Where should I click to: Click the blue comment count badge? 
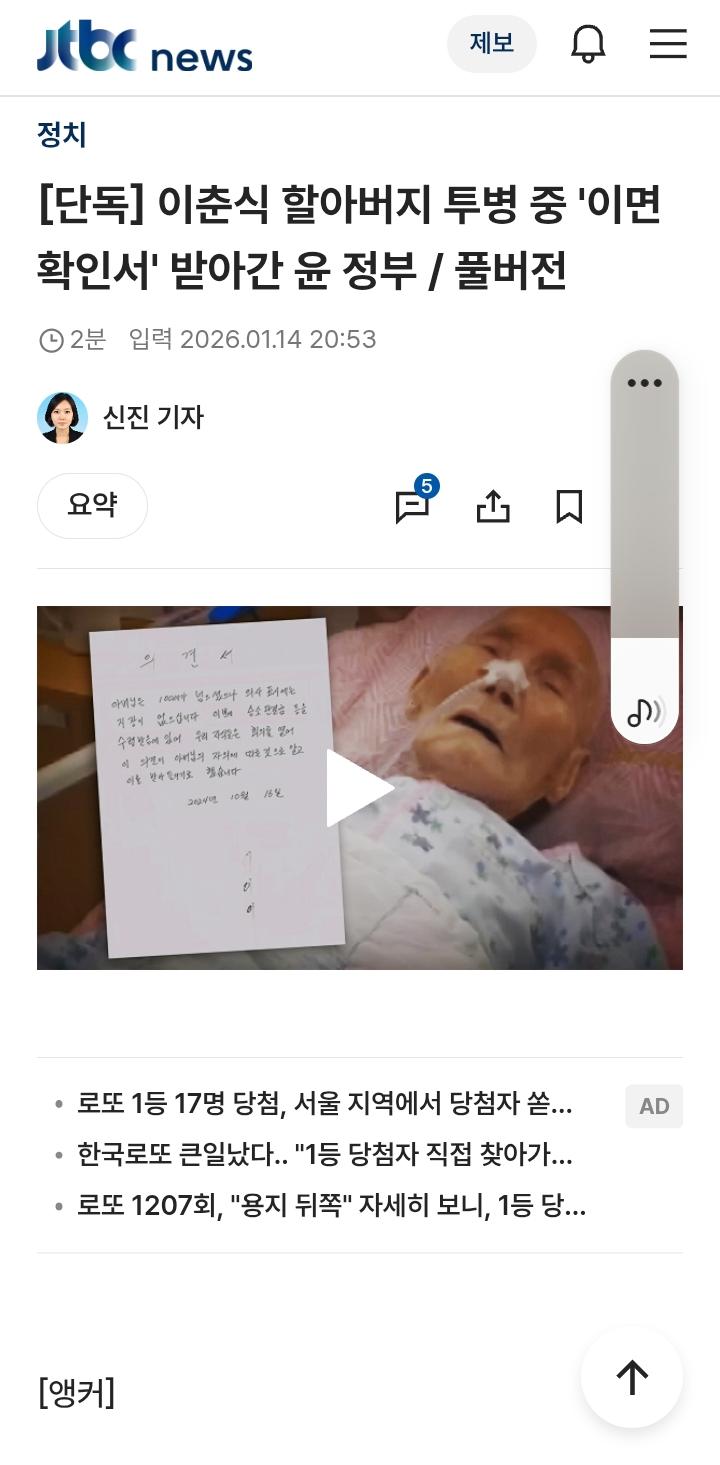click(428, 486)
